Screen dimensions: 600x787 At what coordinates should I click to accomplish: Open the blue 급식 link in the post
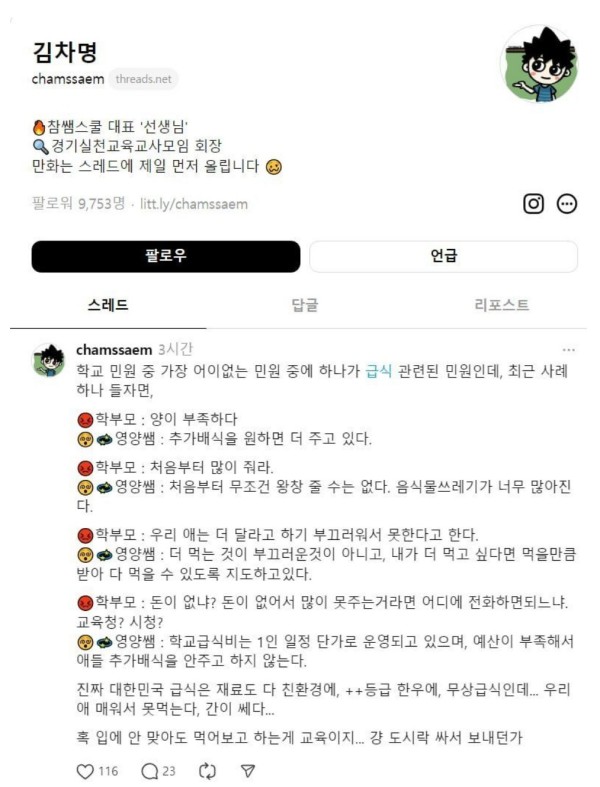point(381,369)
